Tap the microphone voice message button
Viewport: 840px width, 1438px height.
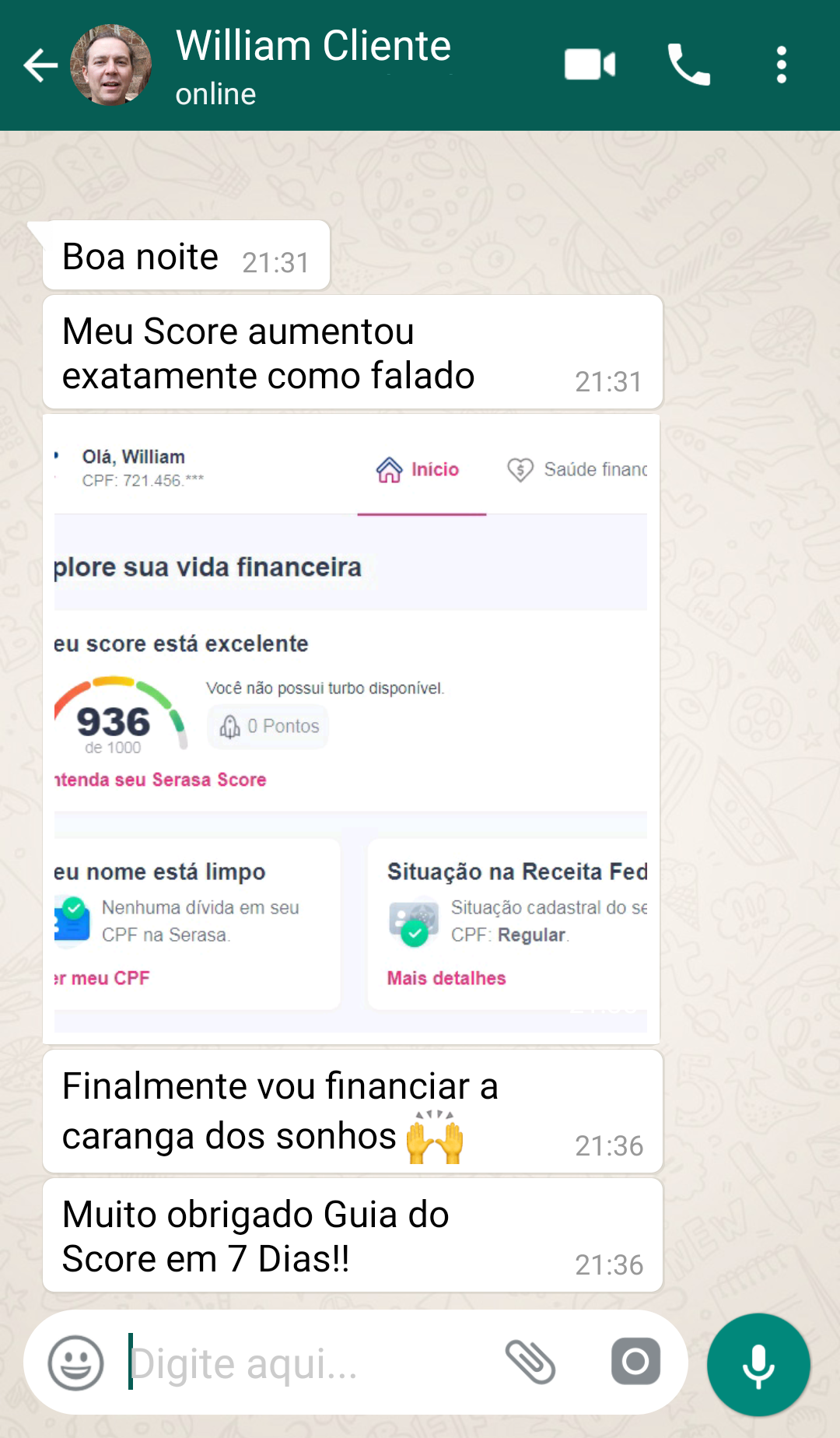pyautogui.click(x=758, y=1365)
